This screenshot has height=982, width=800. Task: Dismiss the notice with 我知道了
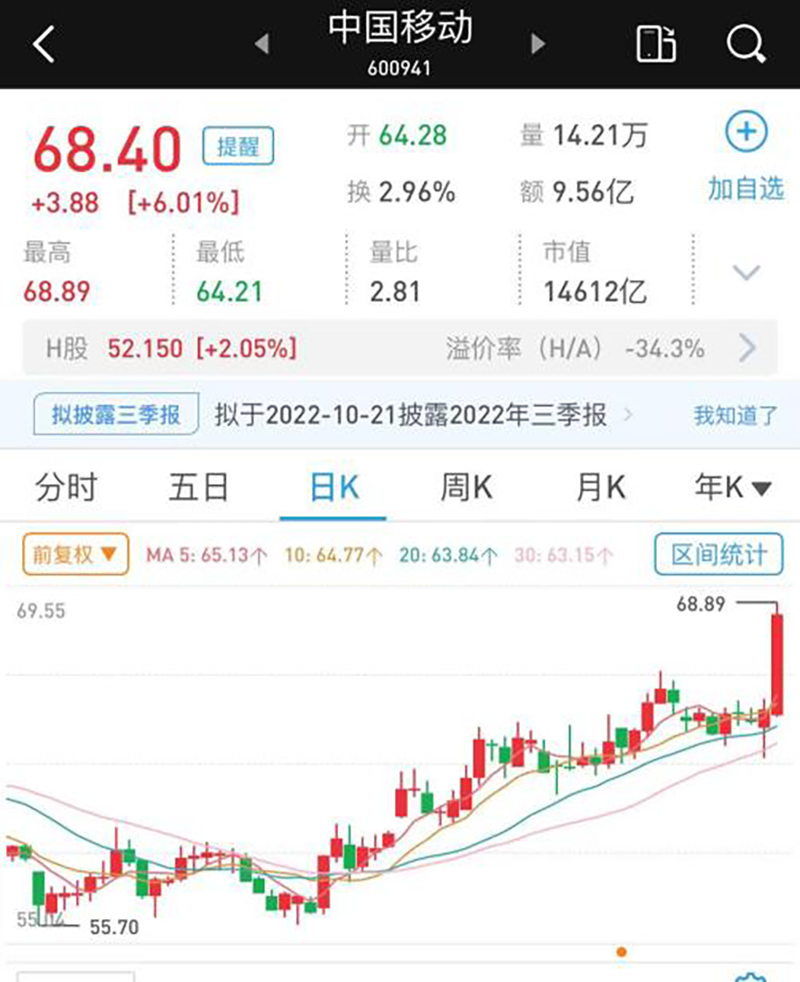click(735, 415)
